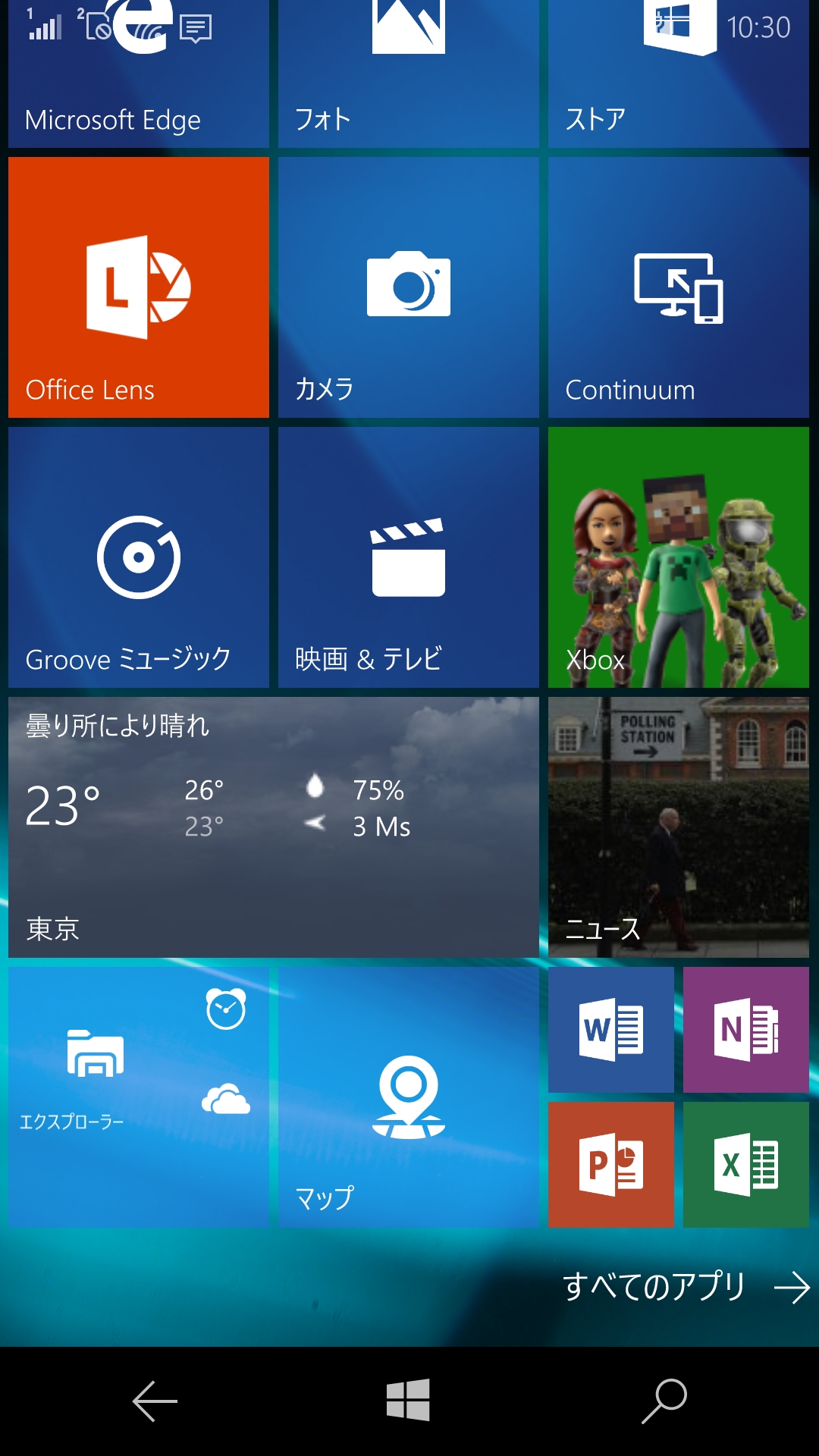
Task: Open 映画 & テレビ tile
Action: tap(408, 557)
